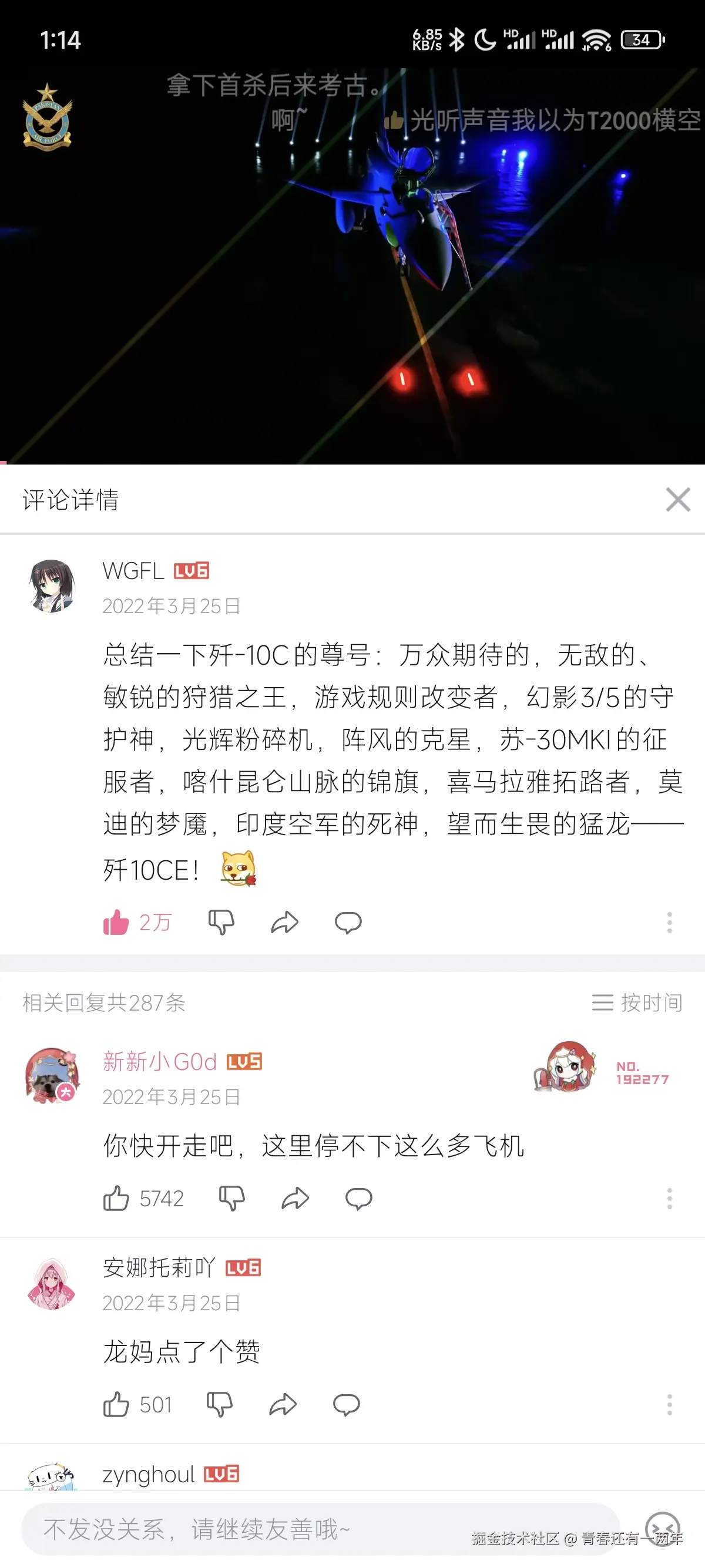This screenshot has height=1568, width=705.
Task: Open WGFL's profile avatar
Action: pyautogui.click(x=52, y=586)
